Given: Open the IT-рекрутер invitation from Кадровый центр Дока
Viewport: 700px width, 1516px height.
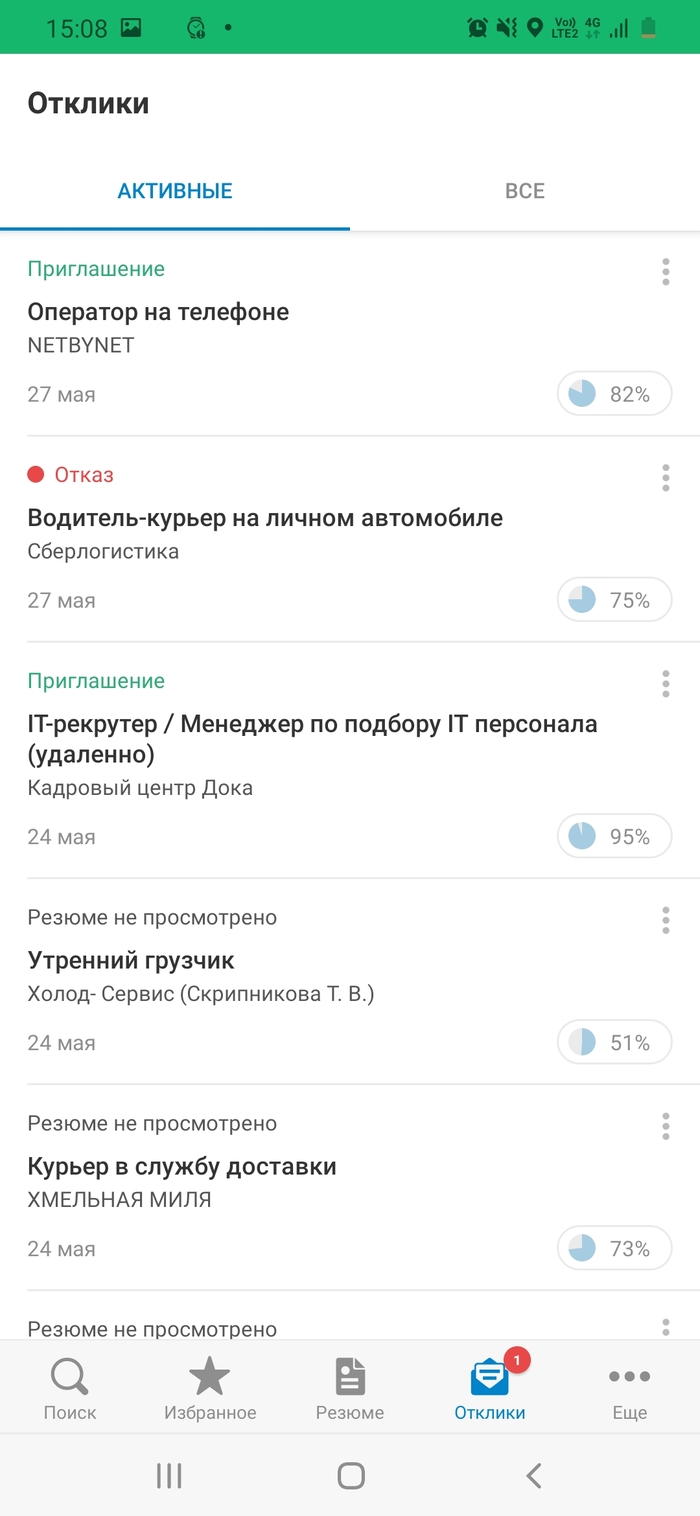Looking at the screenshot, I should pos(312,738).
